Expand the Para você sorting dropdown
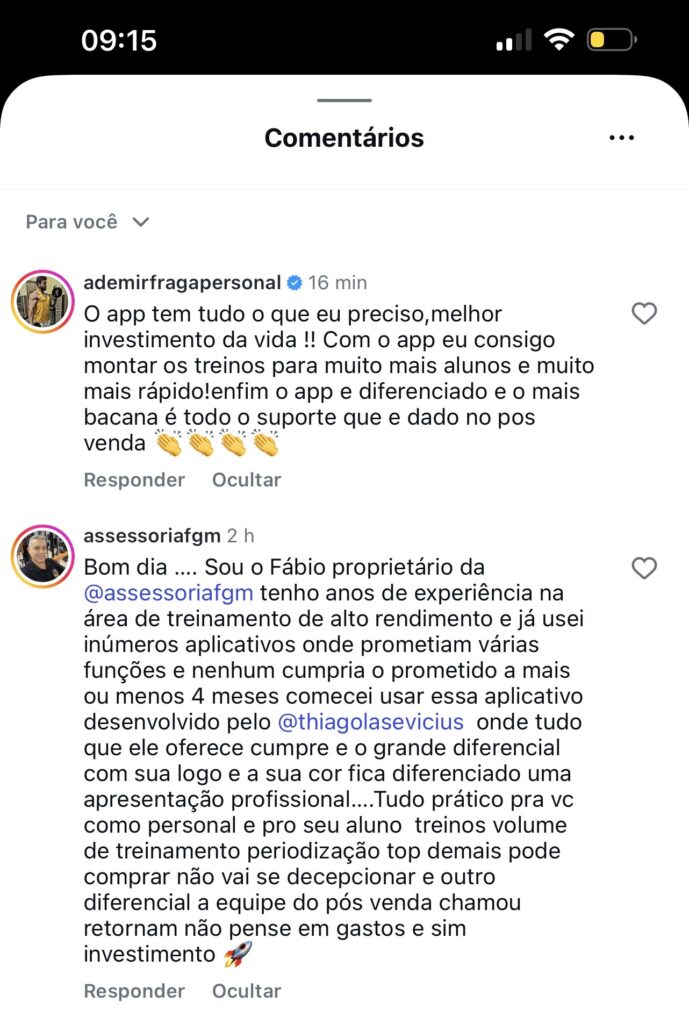Viewport: 689px width, 1024px height. [x=87, y=222]
